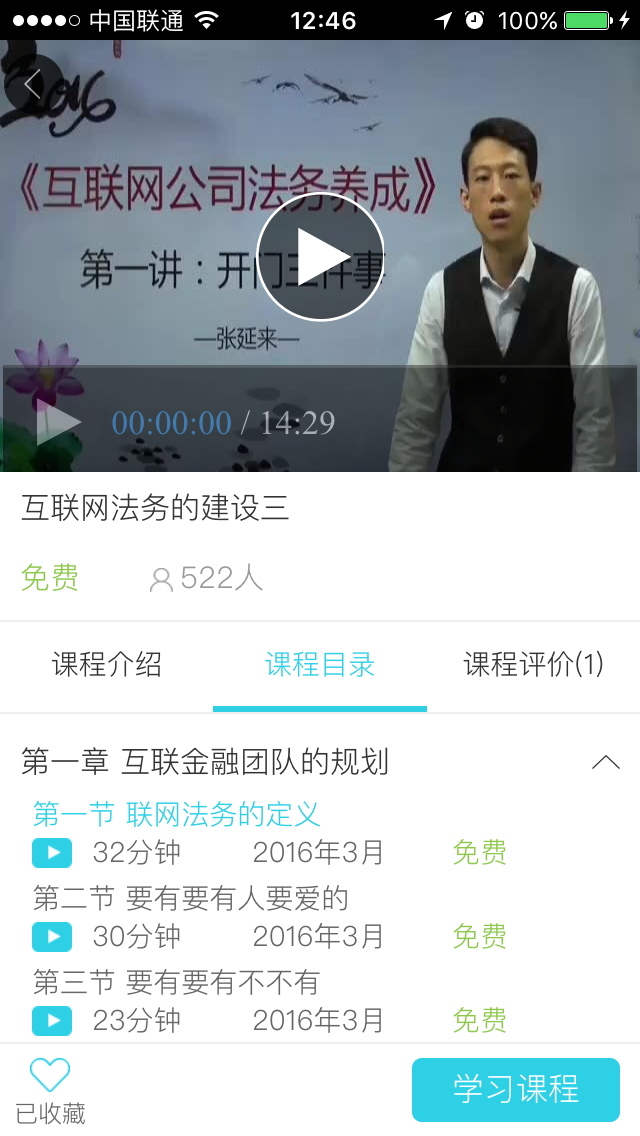
Task: Play the video with the center button
Action: (x=320, y=256)
